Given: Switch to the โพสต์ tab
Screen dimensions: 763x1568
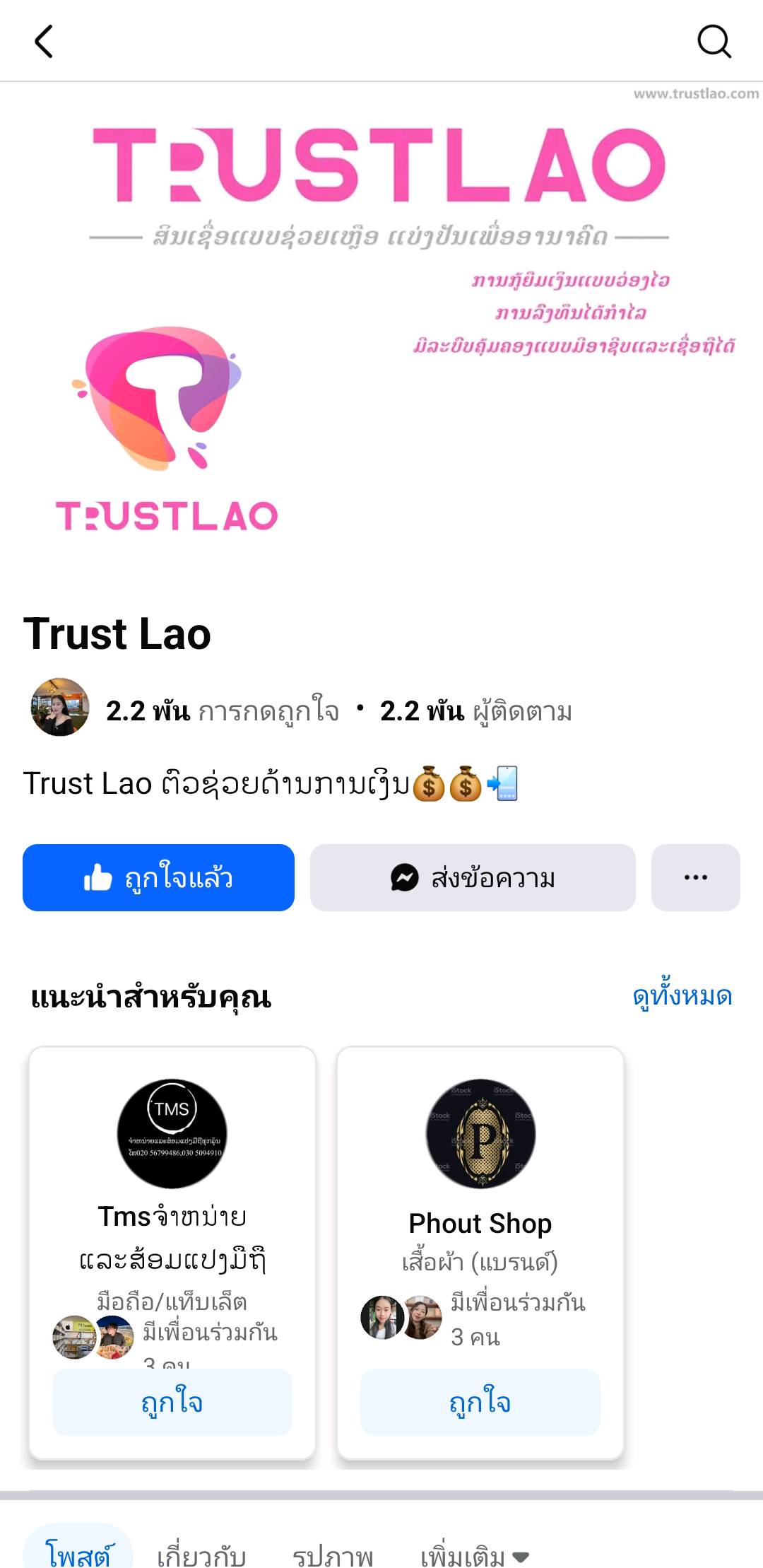Looking at the screenshot, I should (78, 1554).
